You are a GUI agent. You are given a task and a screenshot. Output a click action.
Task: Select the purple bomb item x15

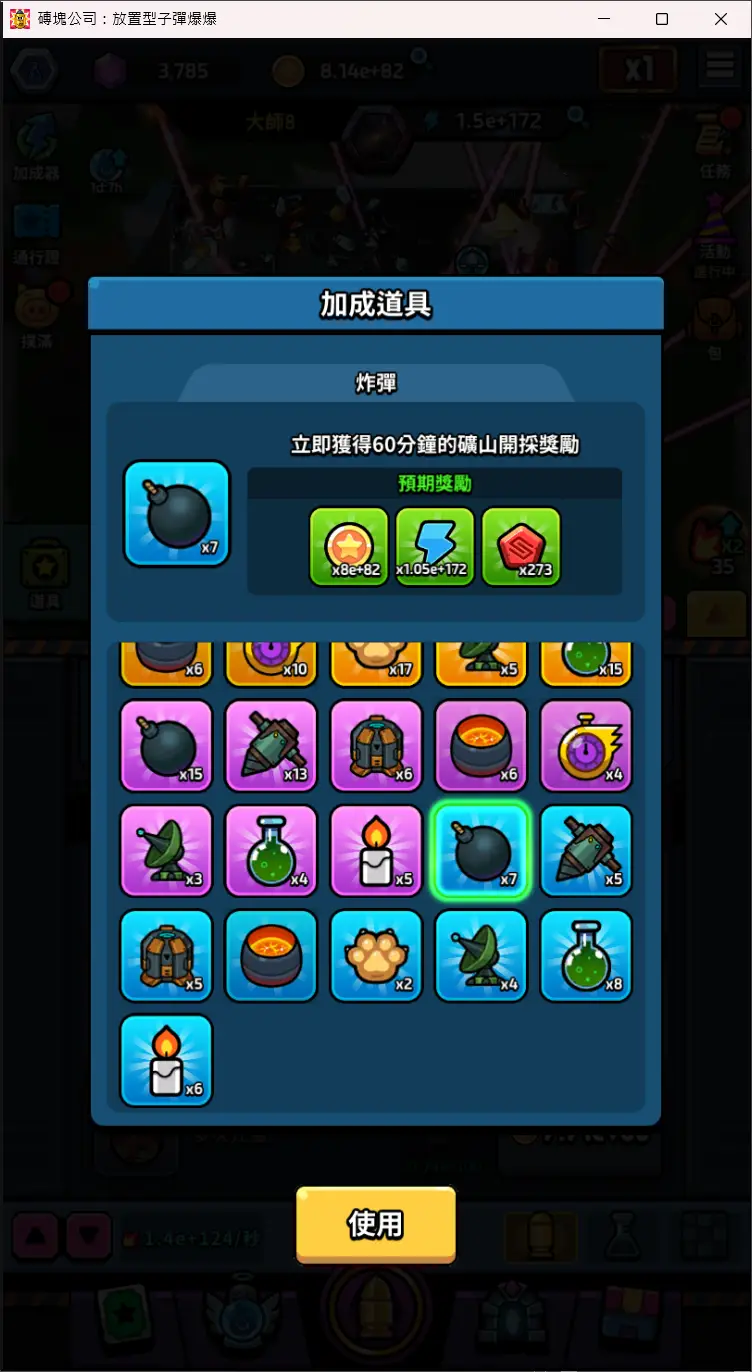point(166,746)
